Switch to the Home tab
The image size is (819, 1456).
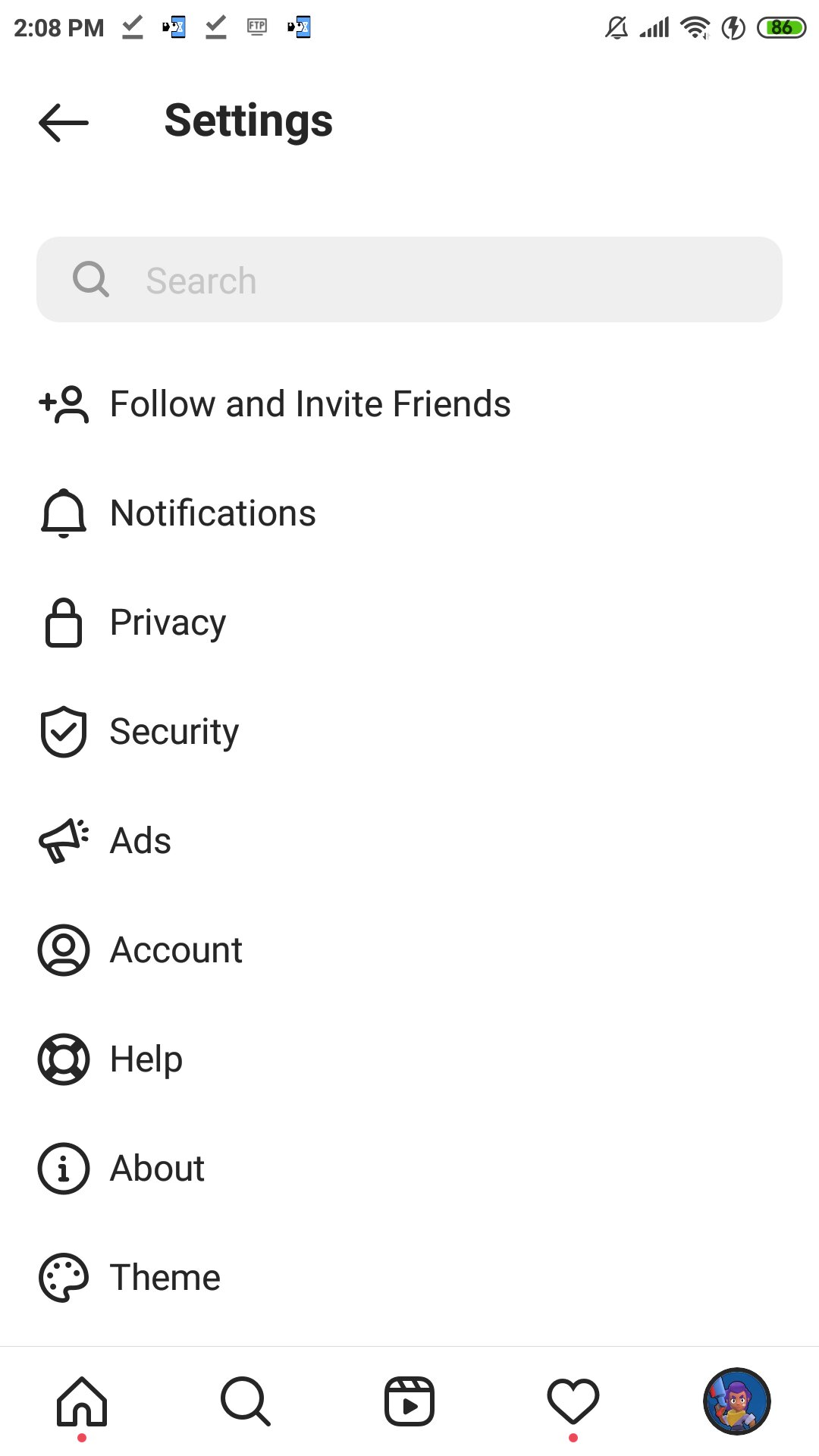pyautogui.click(x=82, y=1401)
